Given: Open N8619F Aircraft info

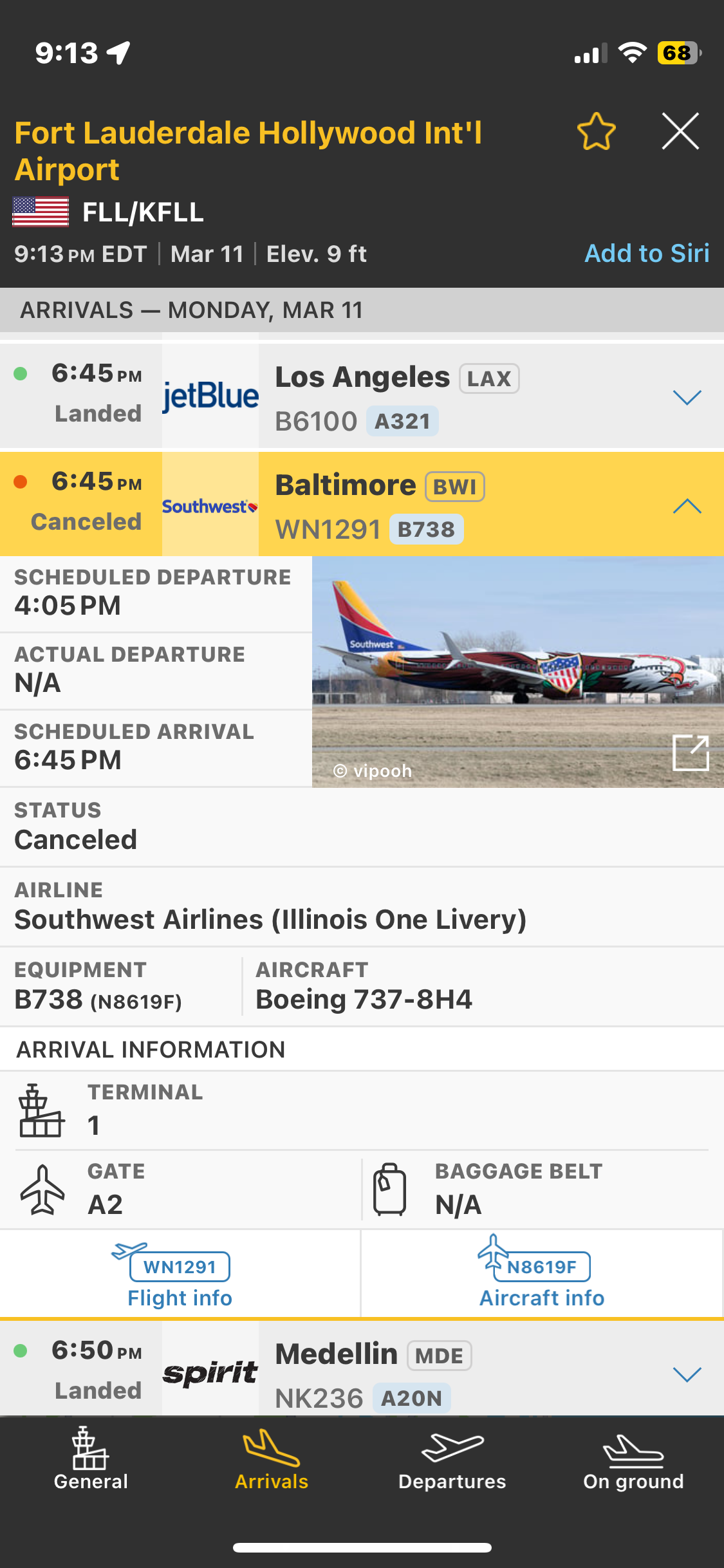Looking at the screenshot, I should click(x=542, y=1276).
